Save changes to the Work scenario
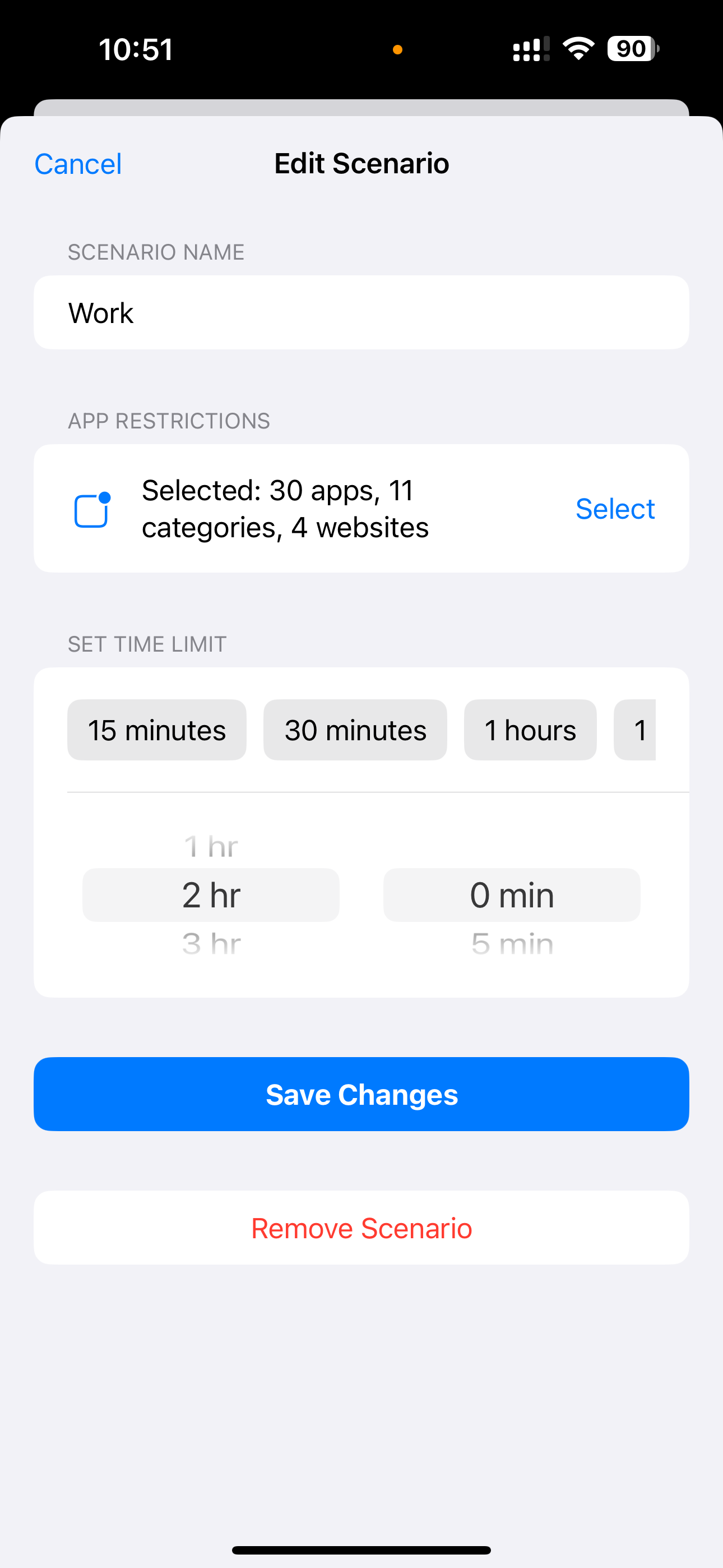The width and height of the screenshot is (723, 1568). [x=361, y=1094]
